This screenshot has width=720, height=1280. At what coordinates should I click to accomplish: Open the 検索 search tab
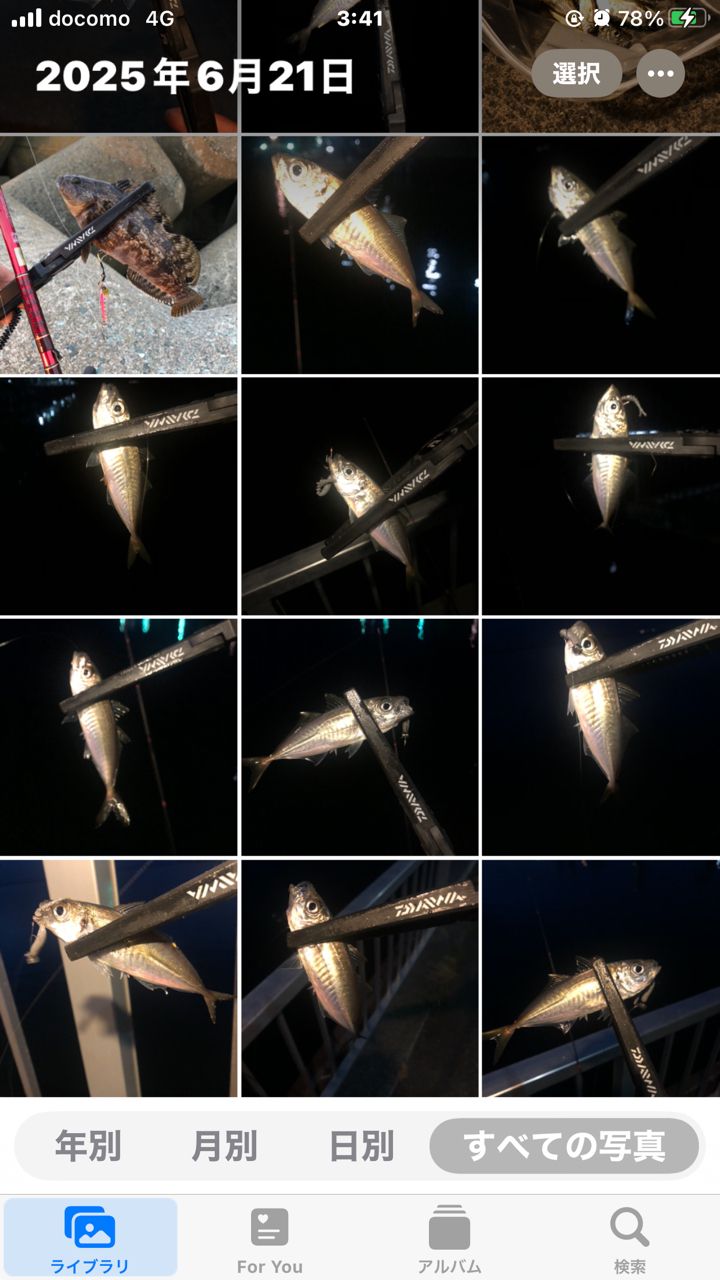pyautogui.click(x=629, y=1238)
